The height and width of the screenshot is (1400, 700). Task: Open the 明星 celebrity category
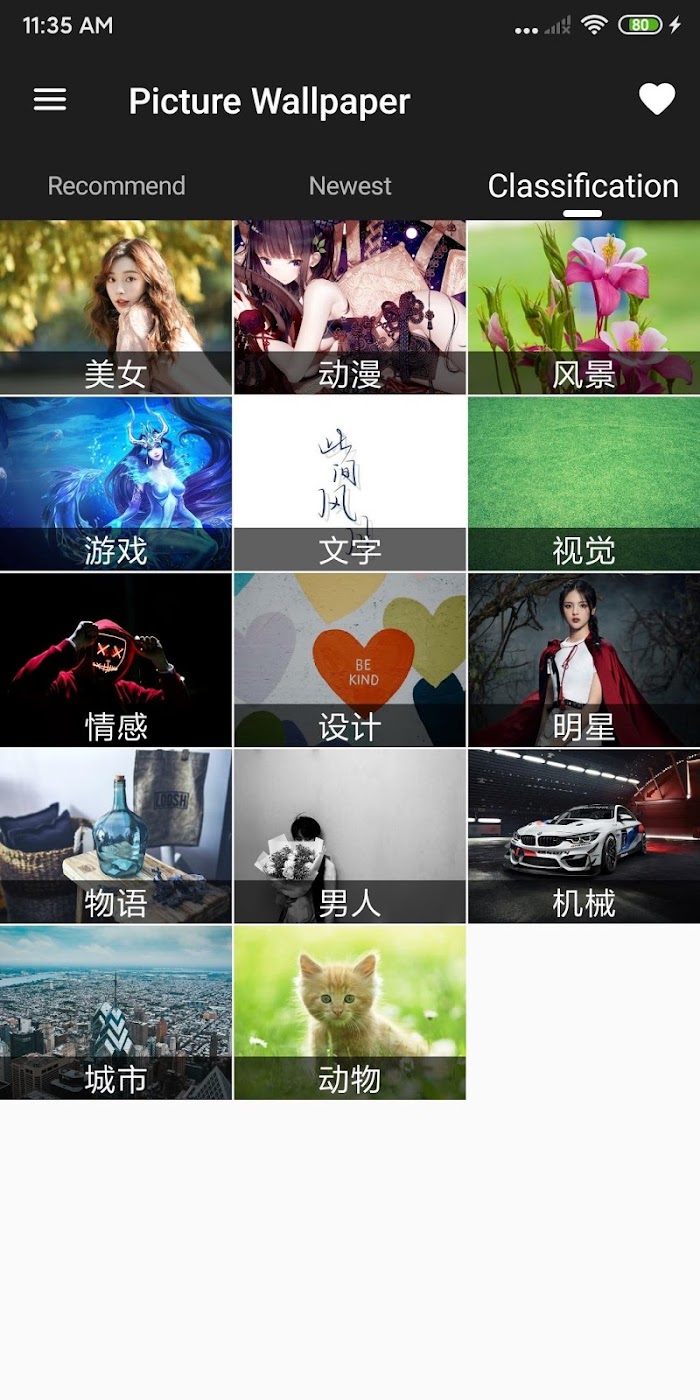coord(584,659)
